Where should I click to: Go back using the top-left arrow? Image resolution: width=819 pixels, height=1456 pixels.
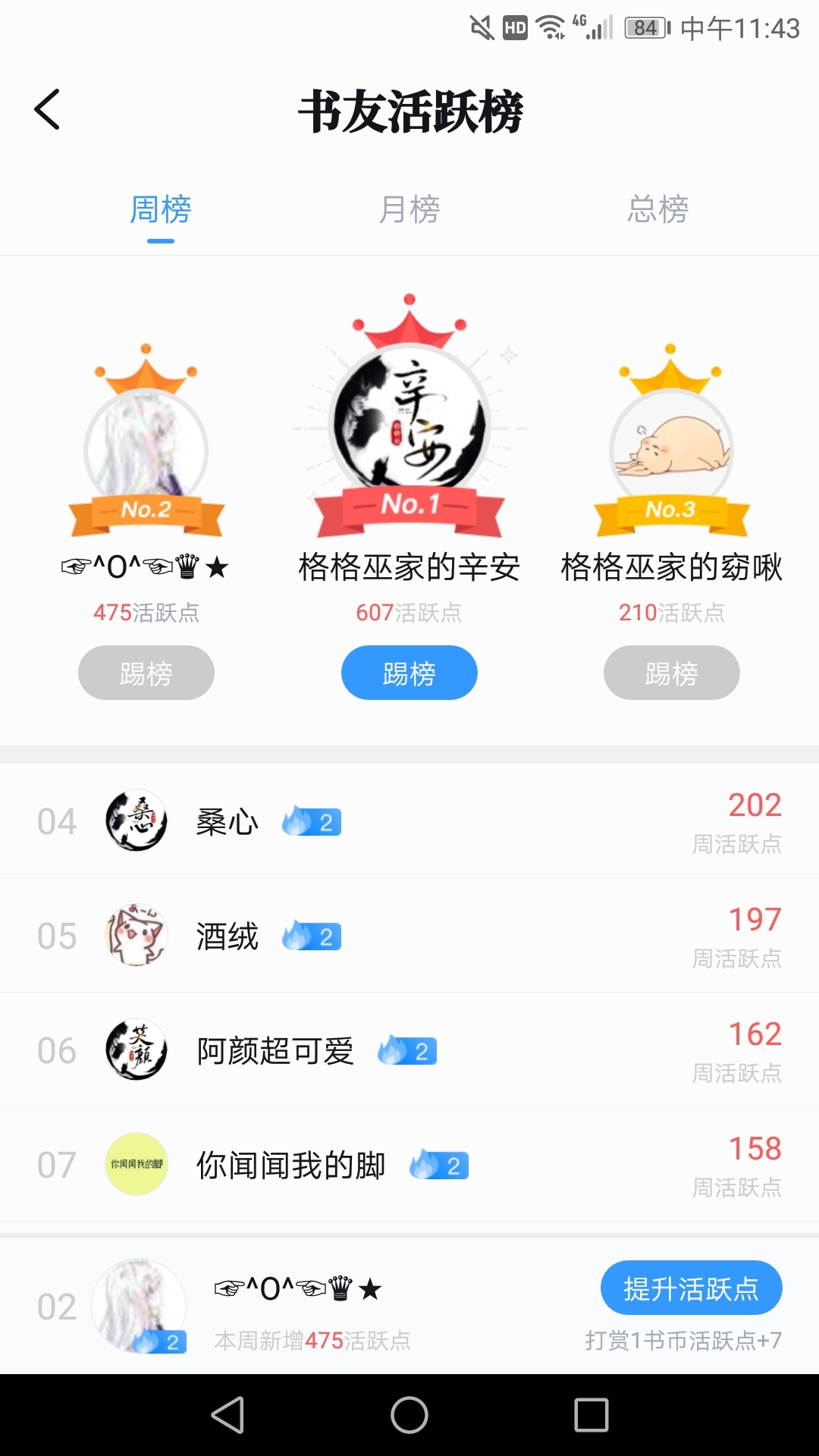[x=47, y=110]
